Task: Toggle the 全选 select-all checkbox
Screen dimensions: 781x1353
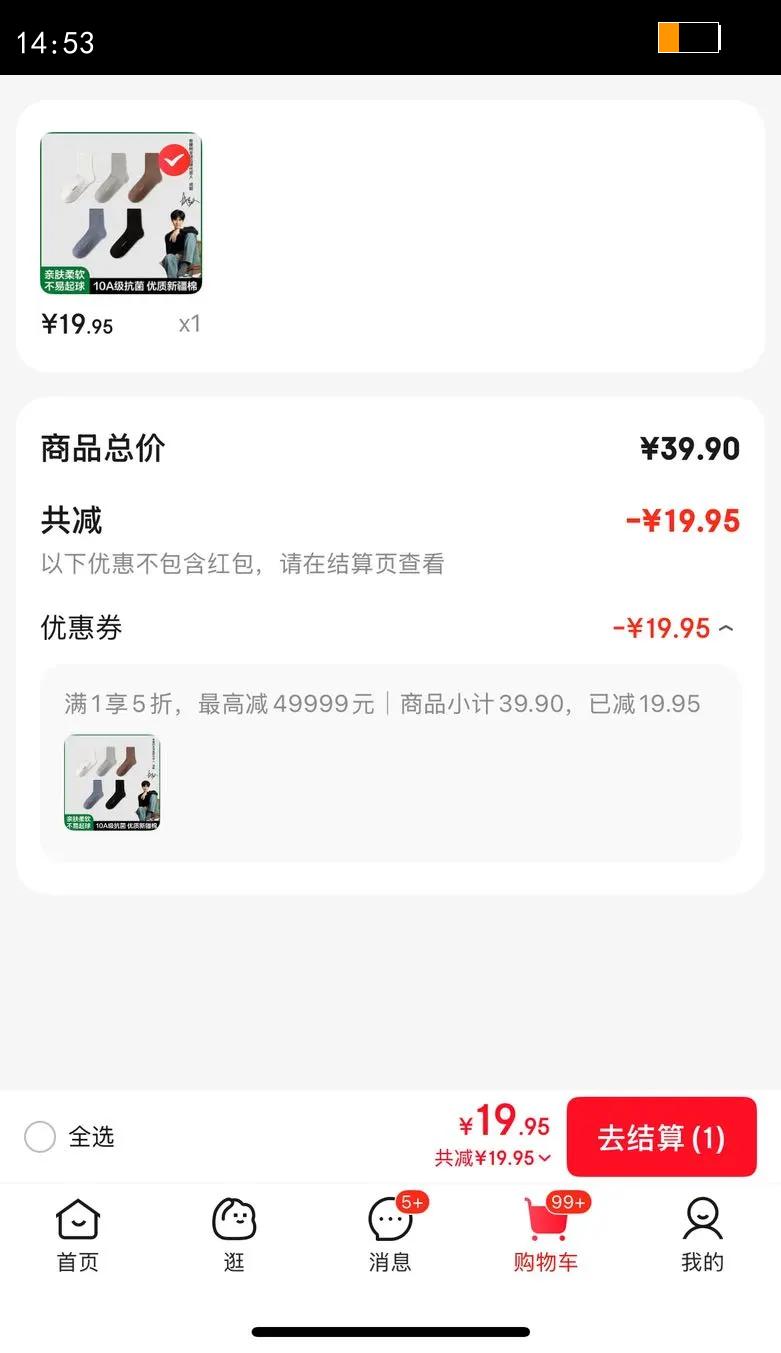Action: 40,1137
